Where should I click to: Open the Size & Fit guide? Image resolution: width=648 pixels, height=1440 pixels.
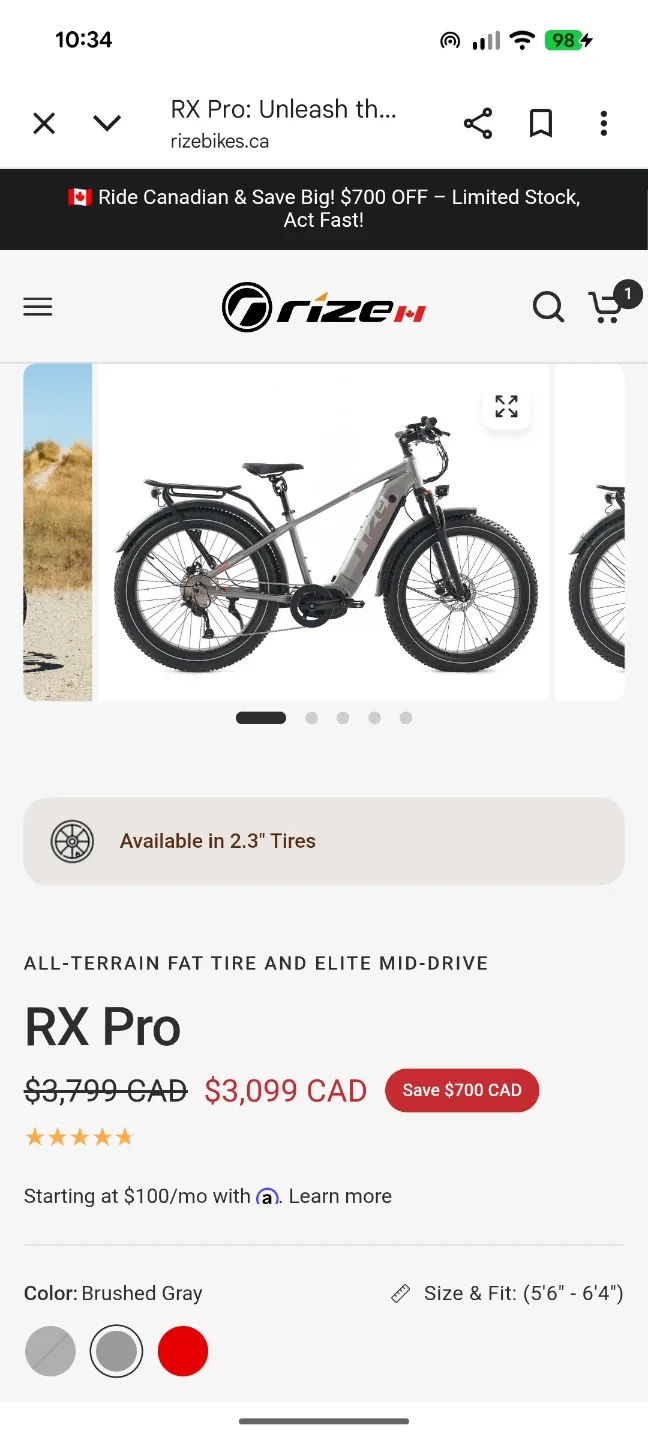(508, 1293)
